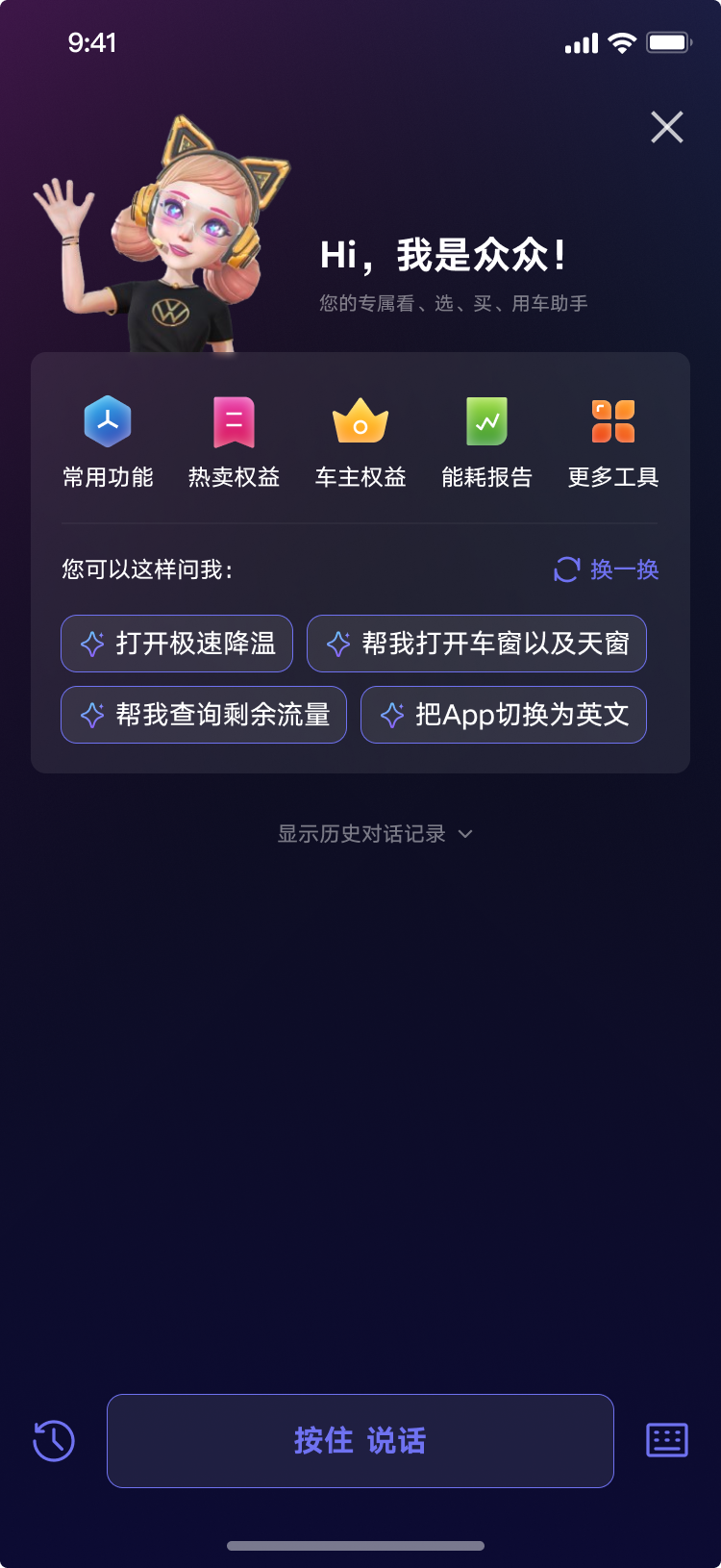Select suggestion 帮我打开车窗以及天窗

477,644
